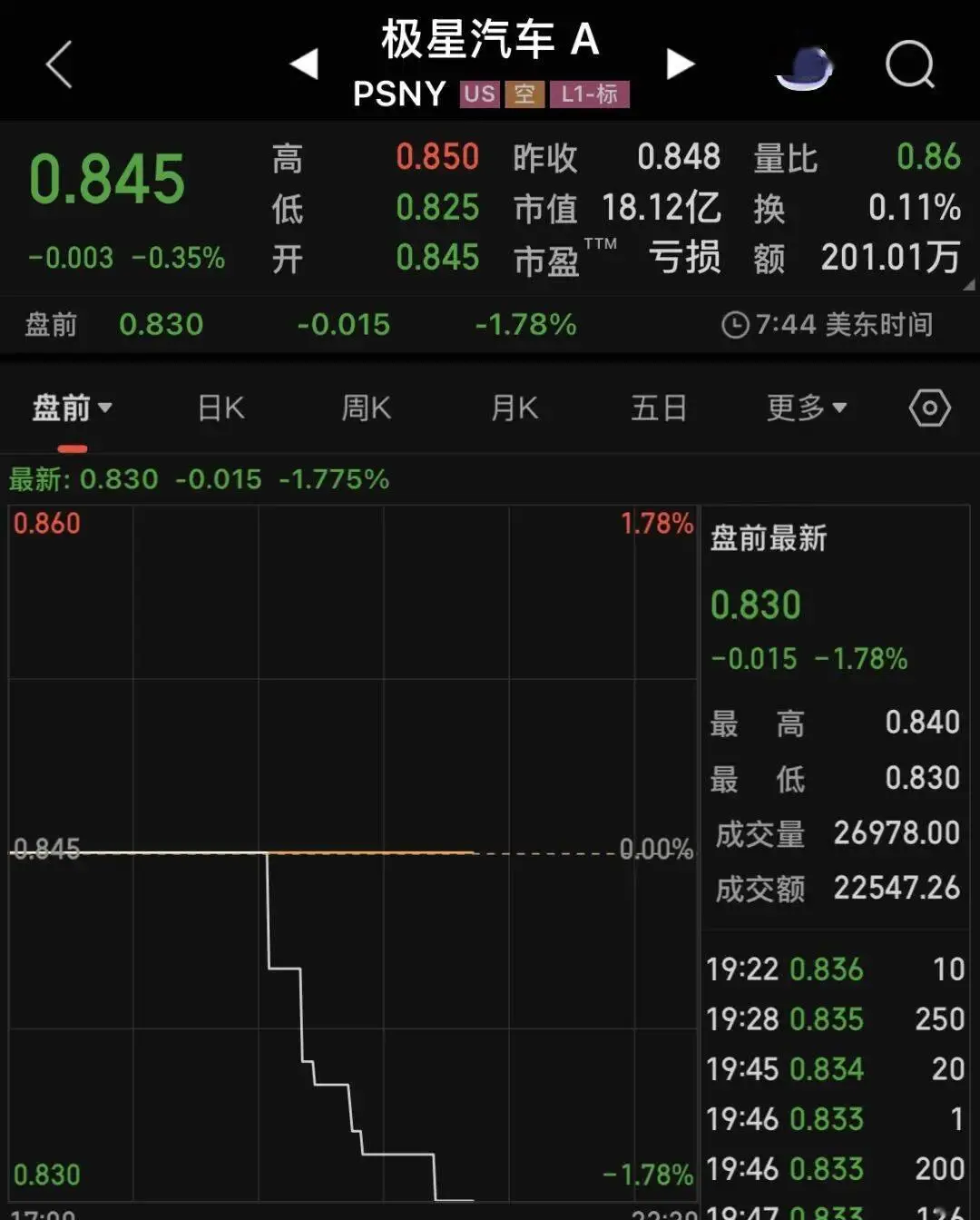Switch to the 周K weekly chart tab
980x1220 pixels.
click(365, 408)
